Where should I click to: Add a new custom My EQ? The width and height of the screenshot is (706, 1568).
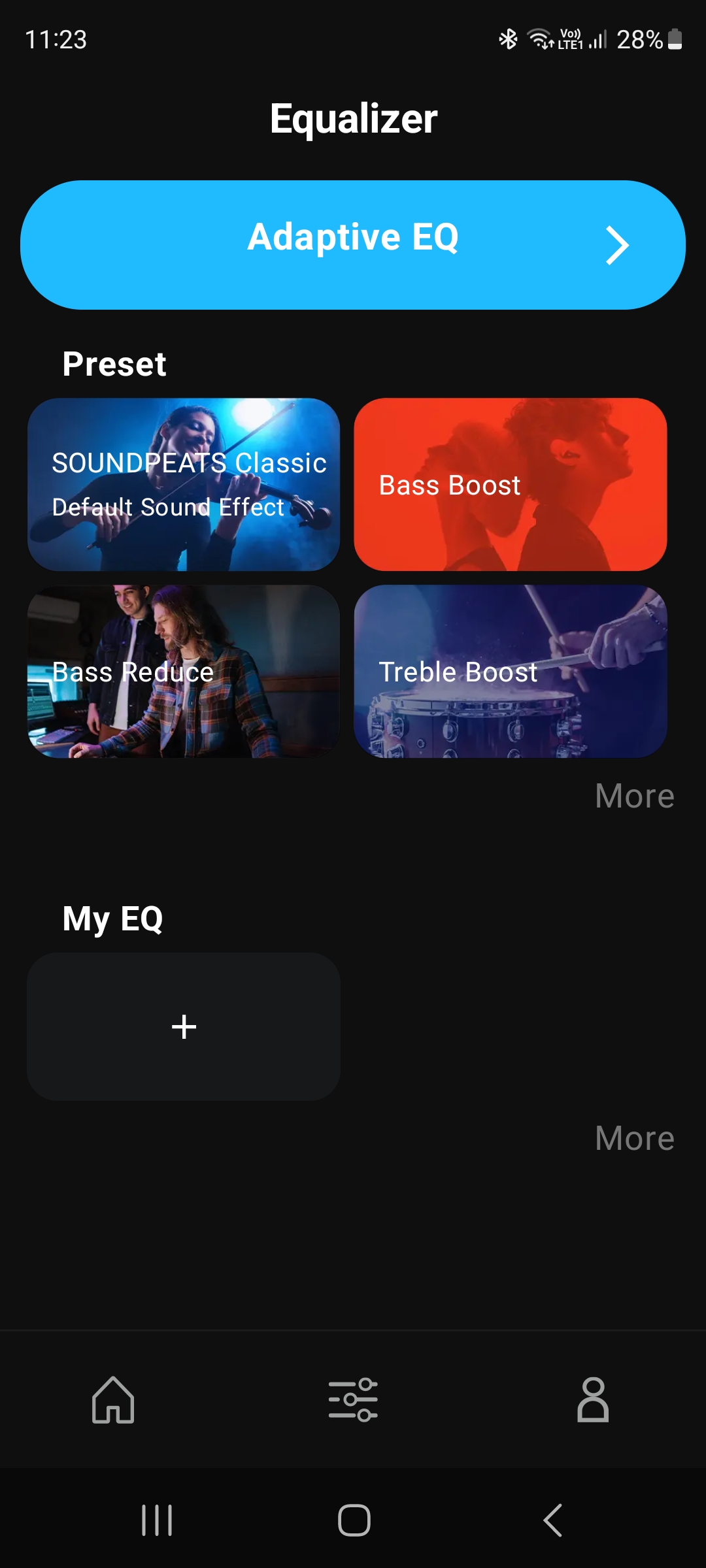point(184,1026)
